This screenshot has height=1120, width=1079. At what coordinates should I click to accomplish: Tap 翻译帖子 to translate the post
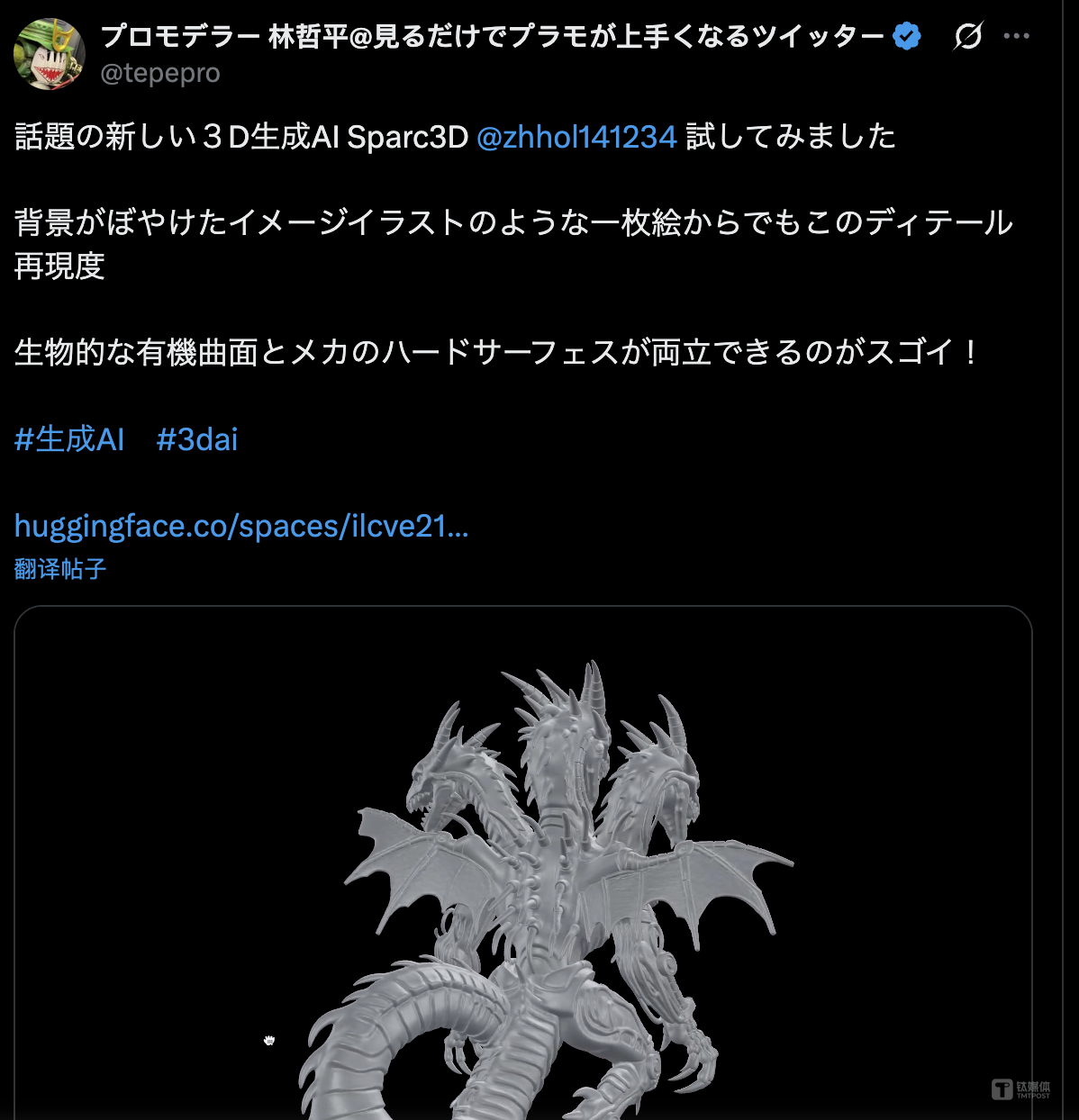(x=60, y=569)
